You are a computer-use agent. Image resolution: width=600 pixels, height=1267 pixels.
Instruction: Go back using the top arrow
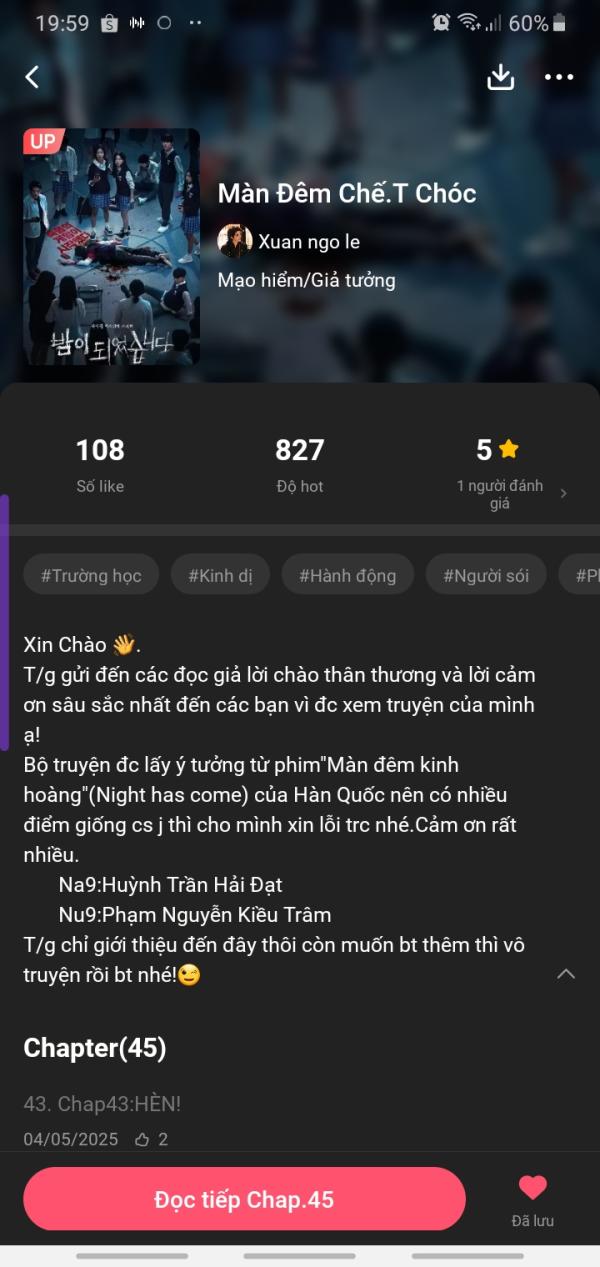32,77
